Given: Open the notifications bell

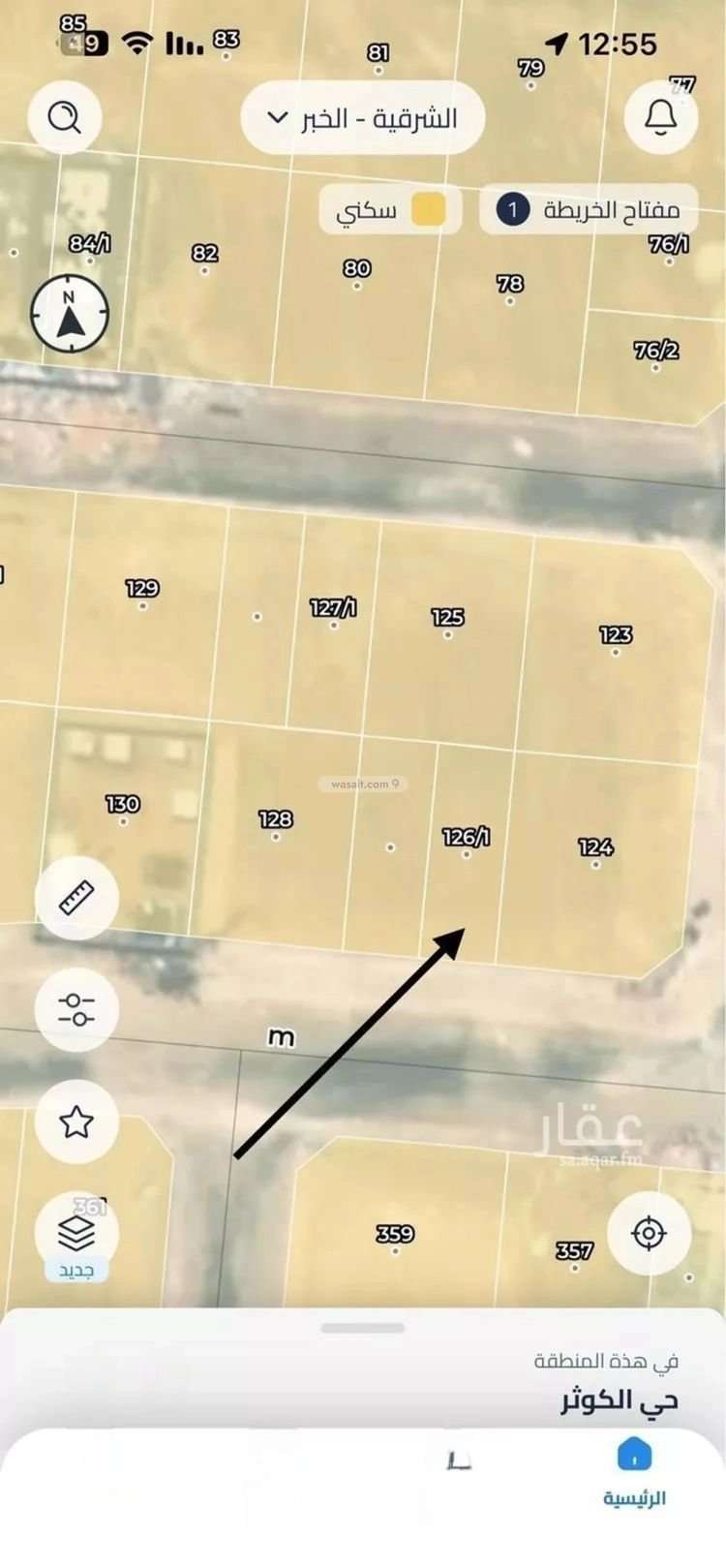Looking at the screenshot, I should tap(661, 118).
